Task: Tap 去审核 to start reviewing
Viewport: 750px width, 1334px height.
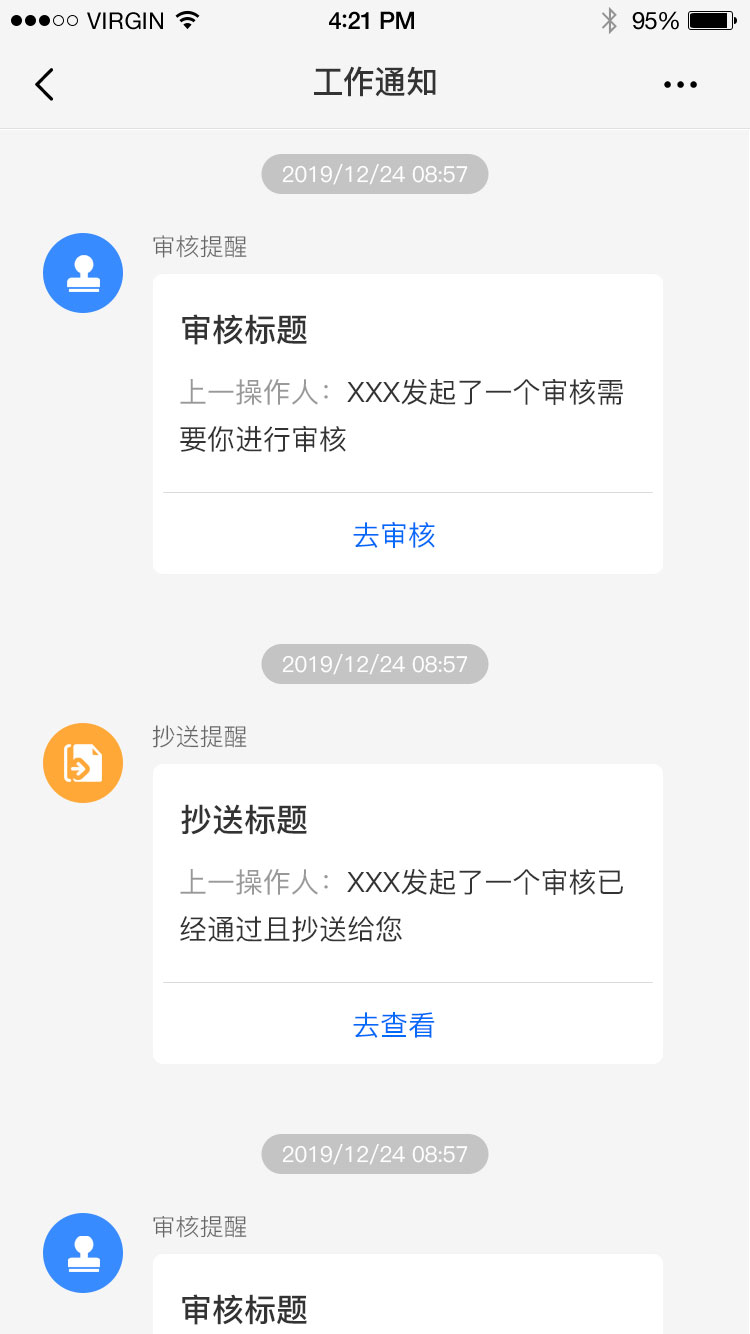Action: [x=394, y=535]
